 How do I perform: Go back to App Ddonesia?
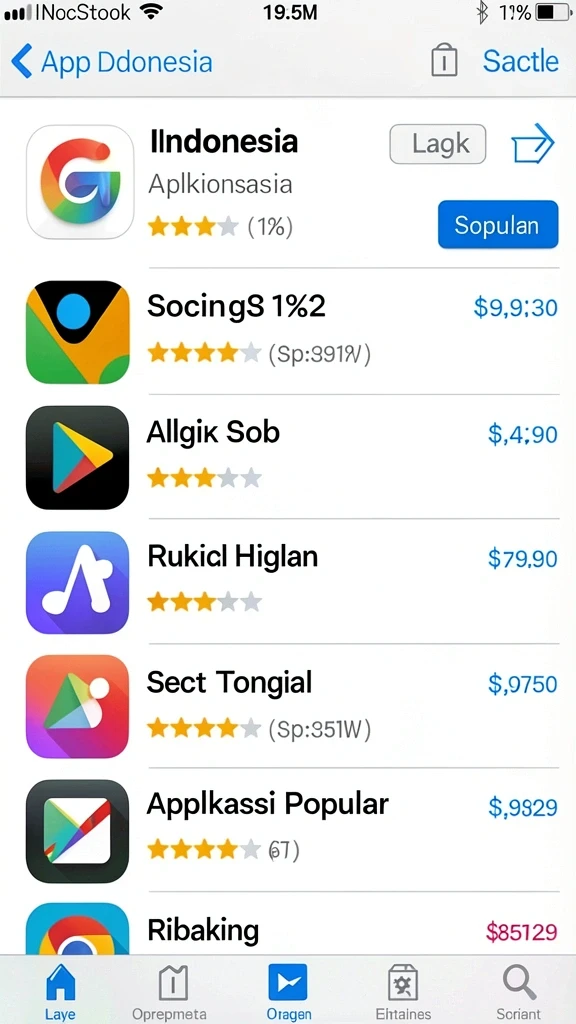pyautogui.click(x=112, y=62)
